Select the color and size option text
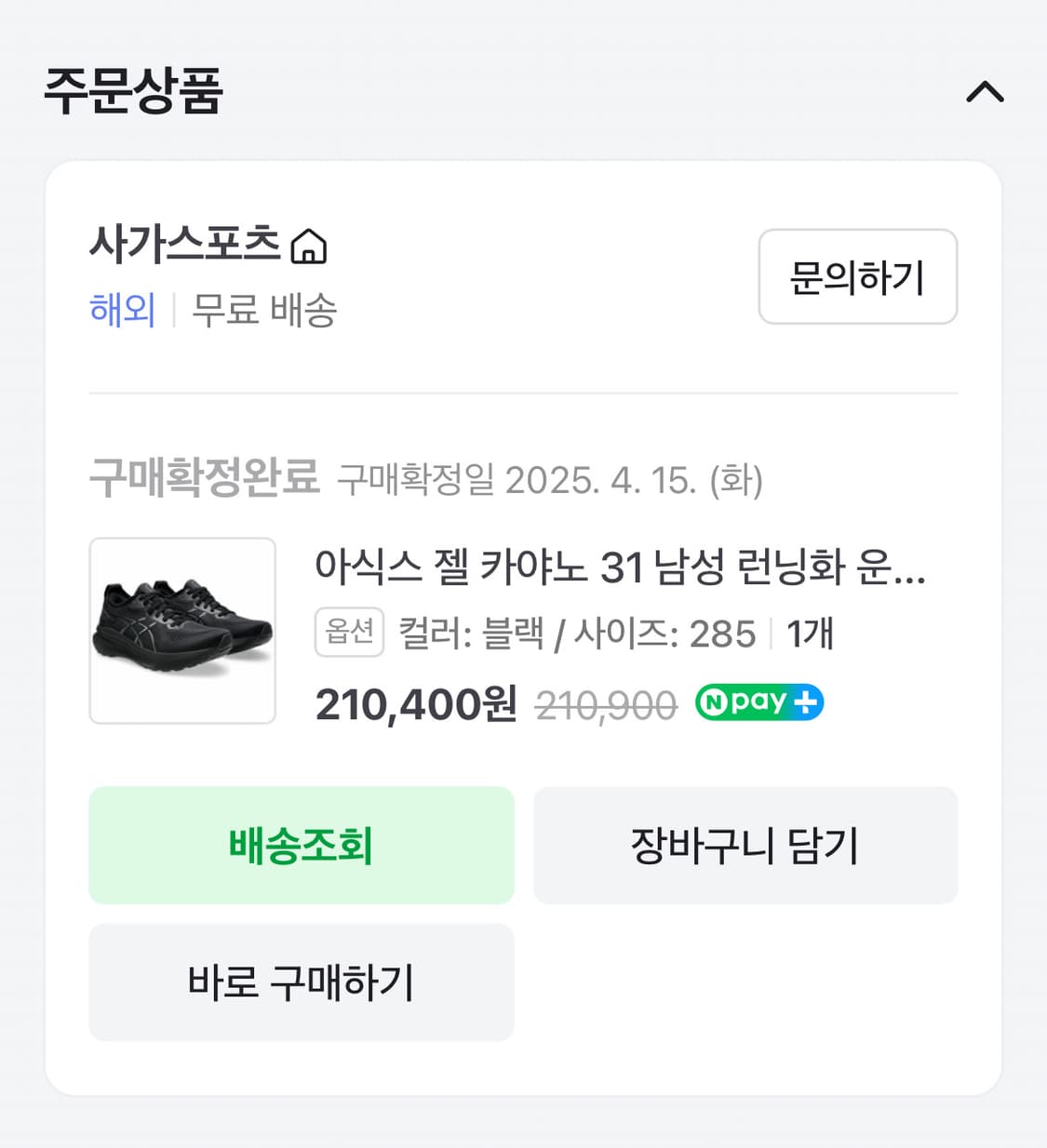The height and width of the screenshot is (1148, 1047). [572, 633]
